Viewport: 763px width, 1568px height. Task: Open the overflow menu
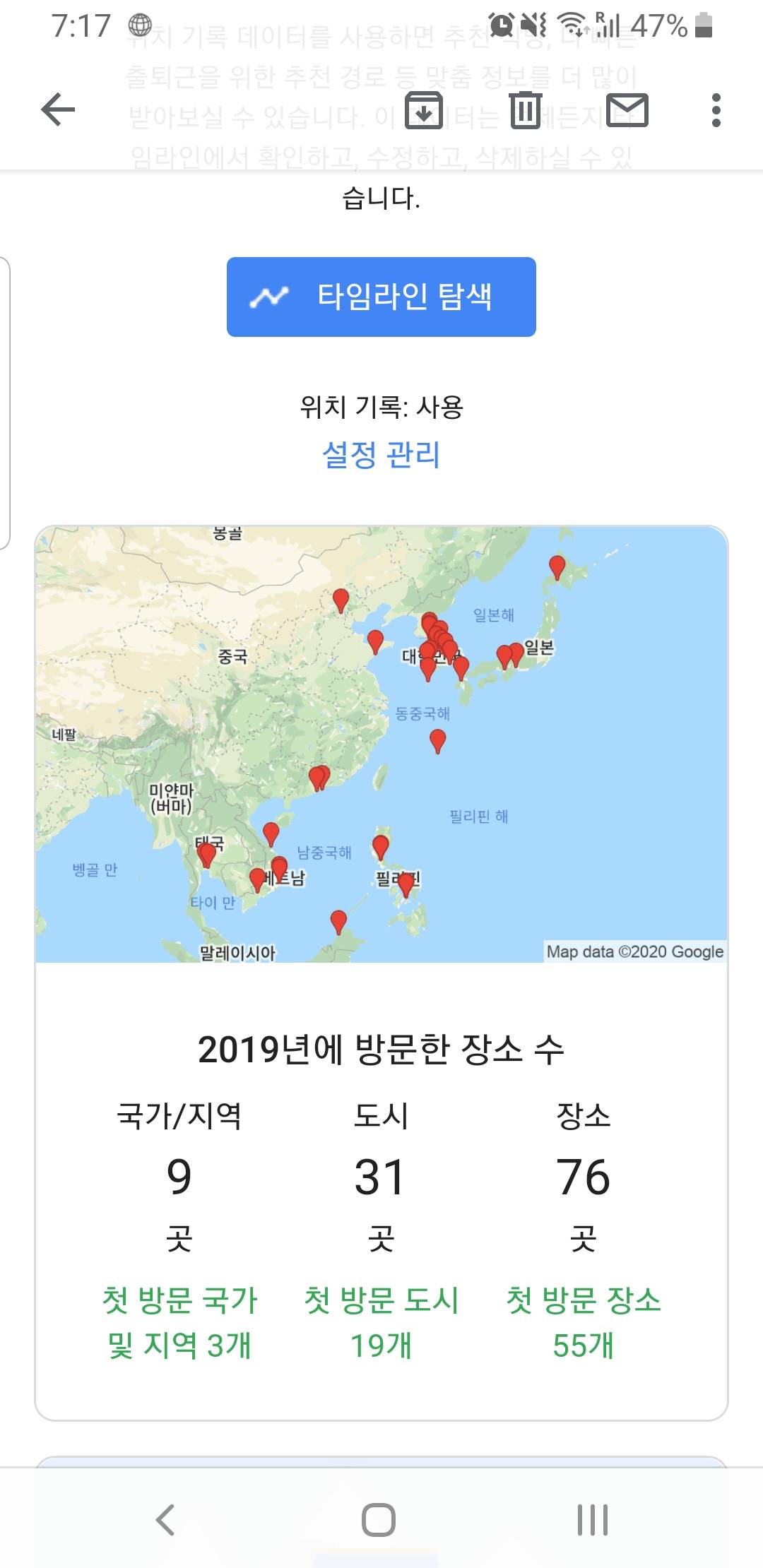[x=716, y=110]
